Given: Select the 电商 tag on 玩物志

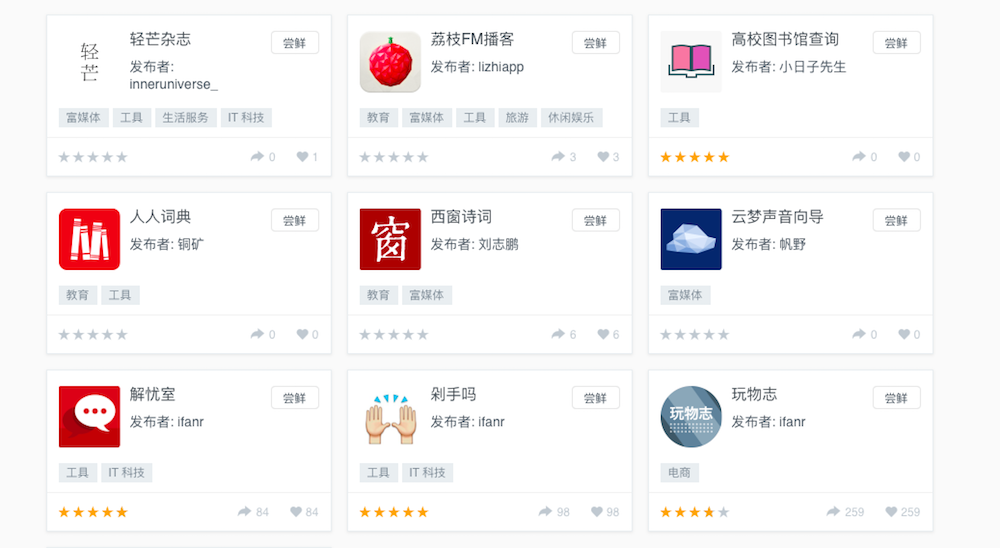Looking at the screenshot, I should click(679, 472).
